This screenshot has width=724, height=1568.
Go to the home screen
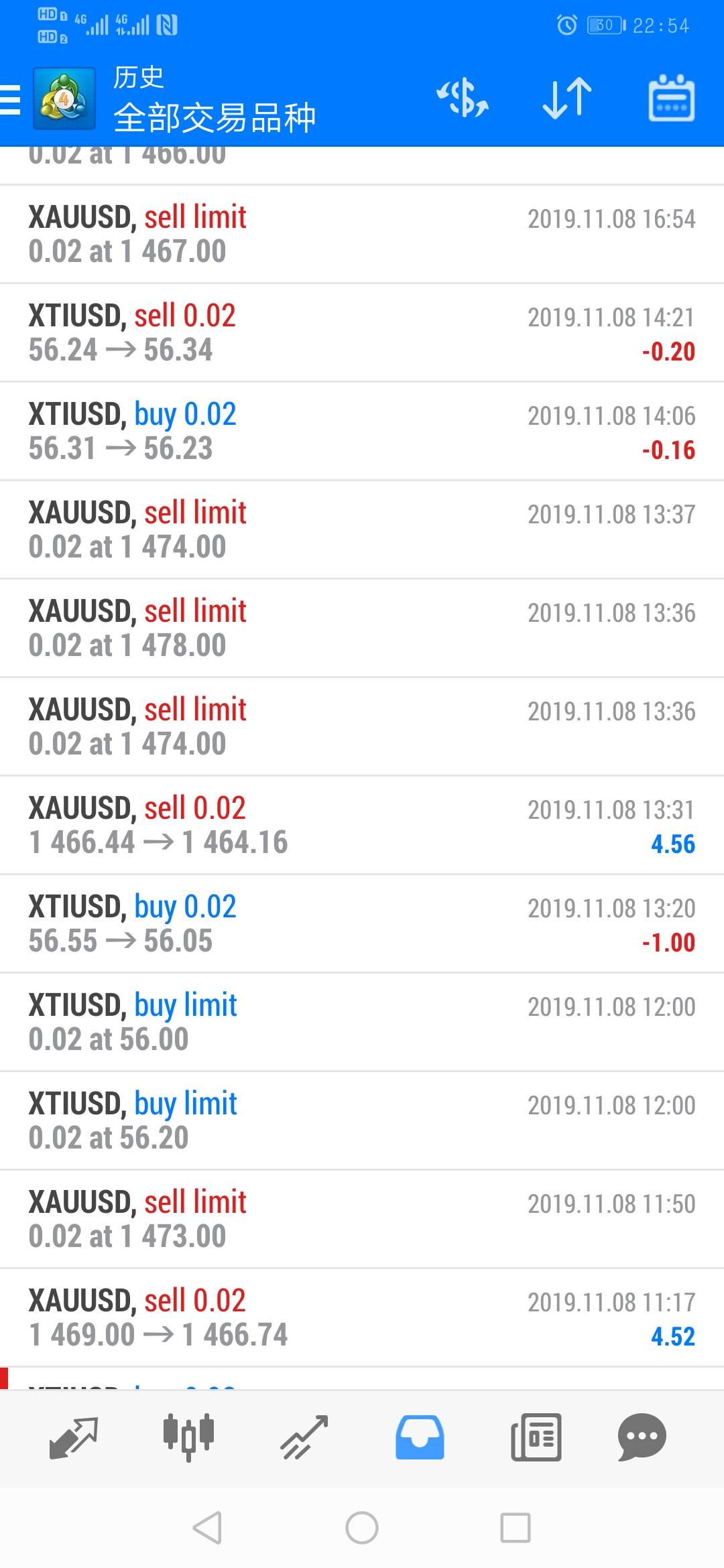(x=362, y=1528)
